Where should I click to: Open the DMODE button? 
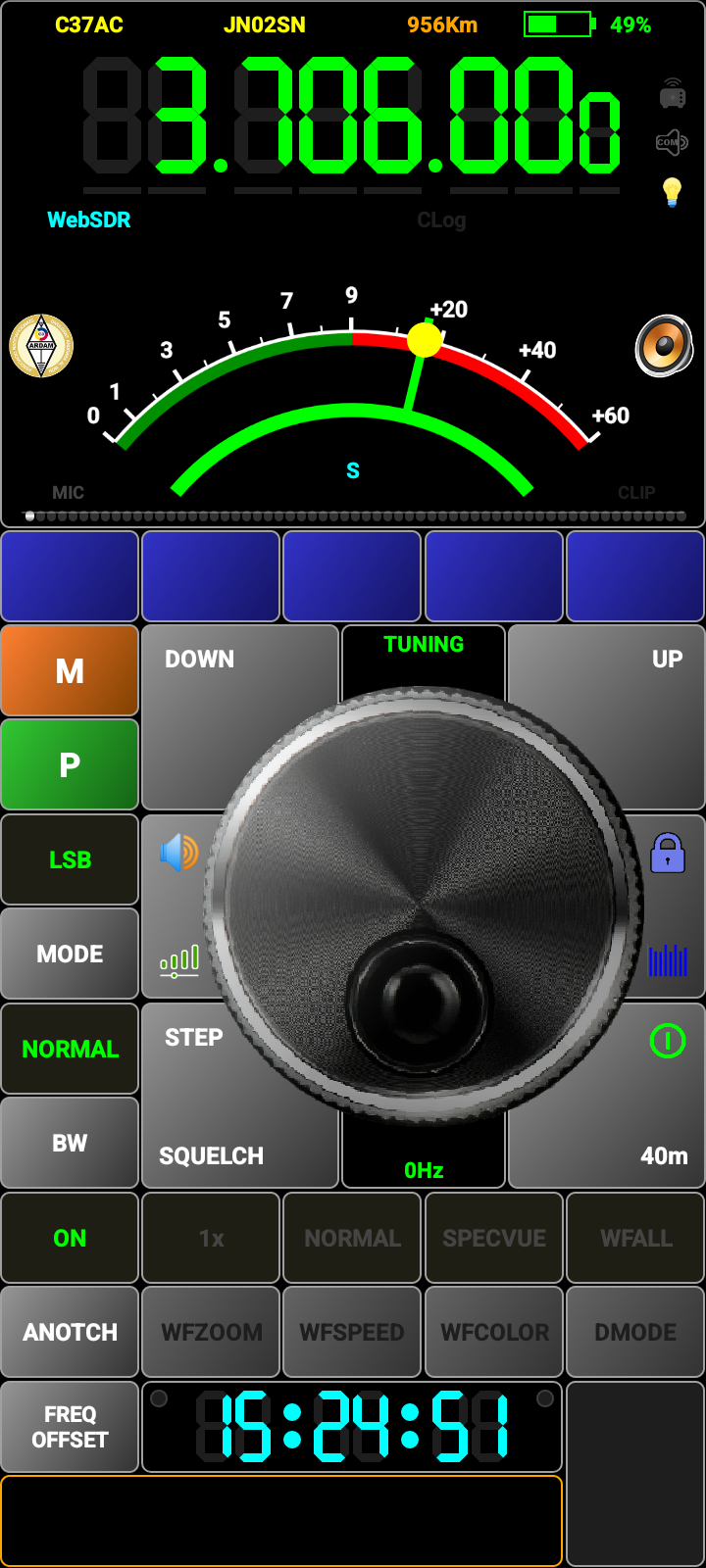coord(635,1332)
